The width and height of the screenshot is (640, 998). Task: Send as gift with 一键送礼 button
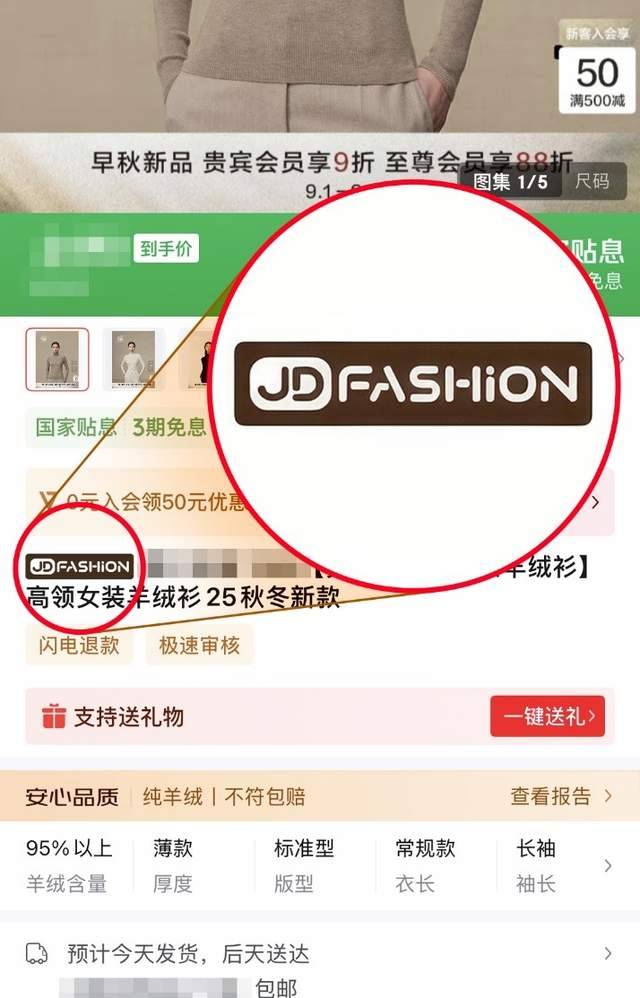[x=547, y=716]
